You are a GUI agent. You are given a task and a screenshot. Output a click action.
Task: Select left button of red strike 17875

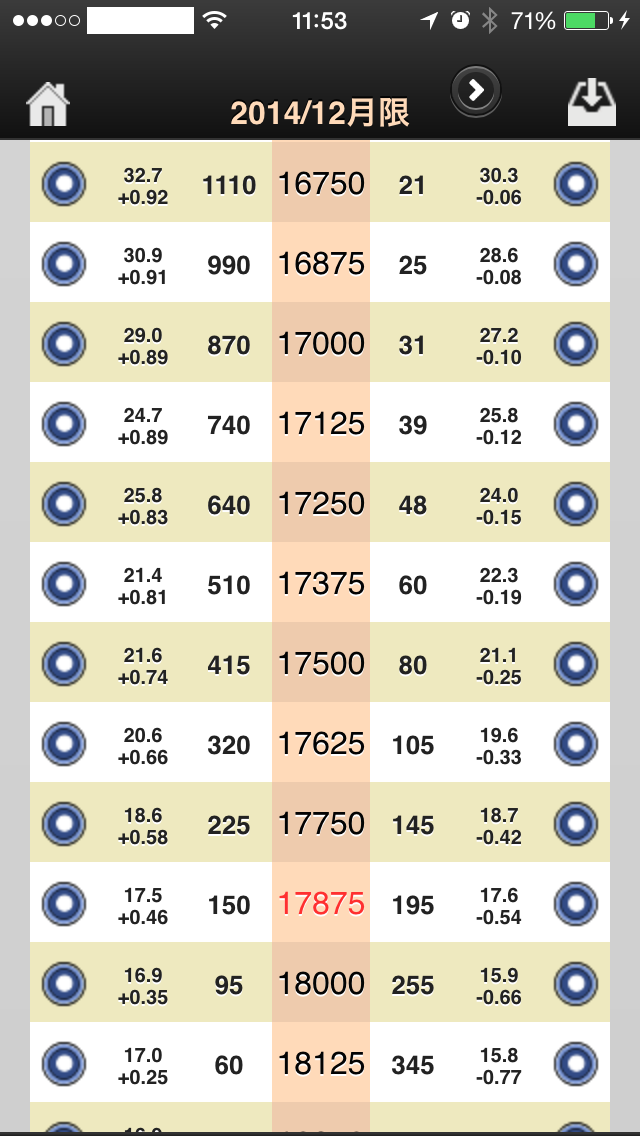click(64, 904)
